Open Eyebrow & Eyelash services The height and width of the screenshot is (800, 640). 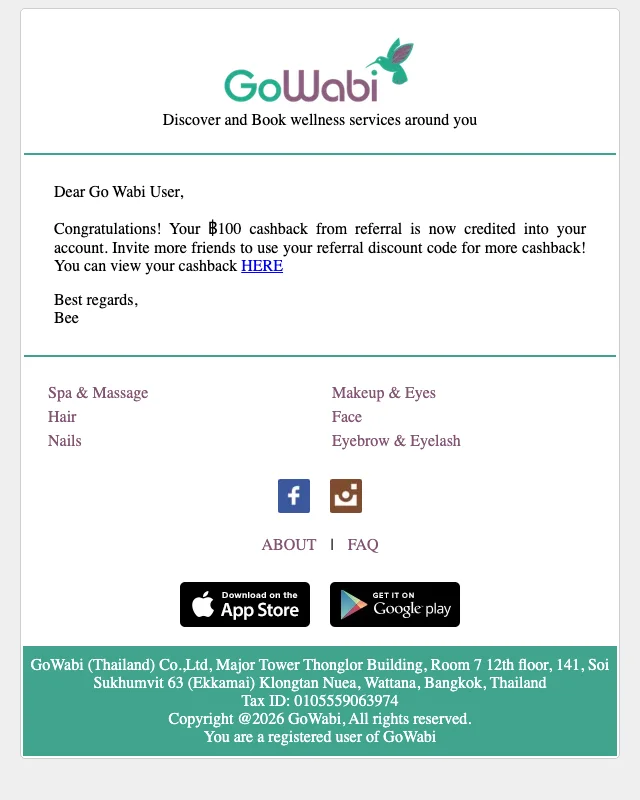coord(396,441)
